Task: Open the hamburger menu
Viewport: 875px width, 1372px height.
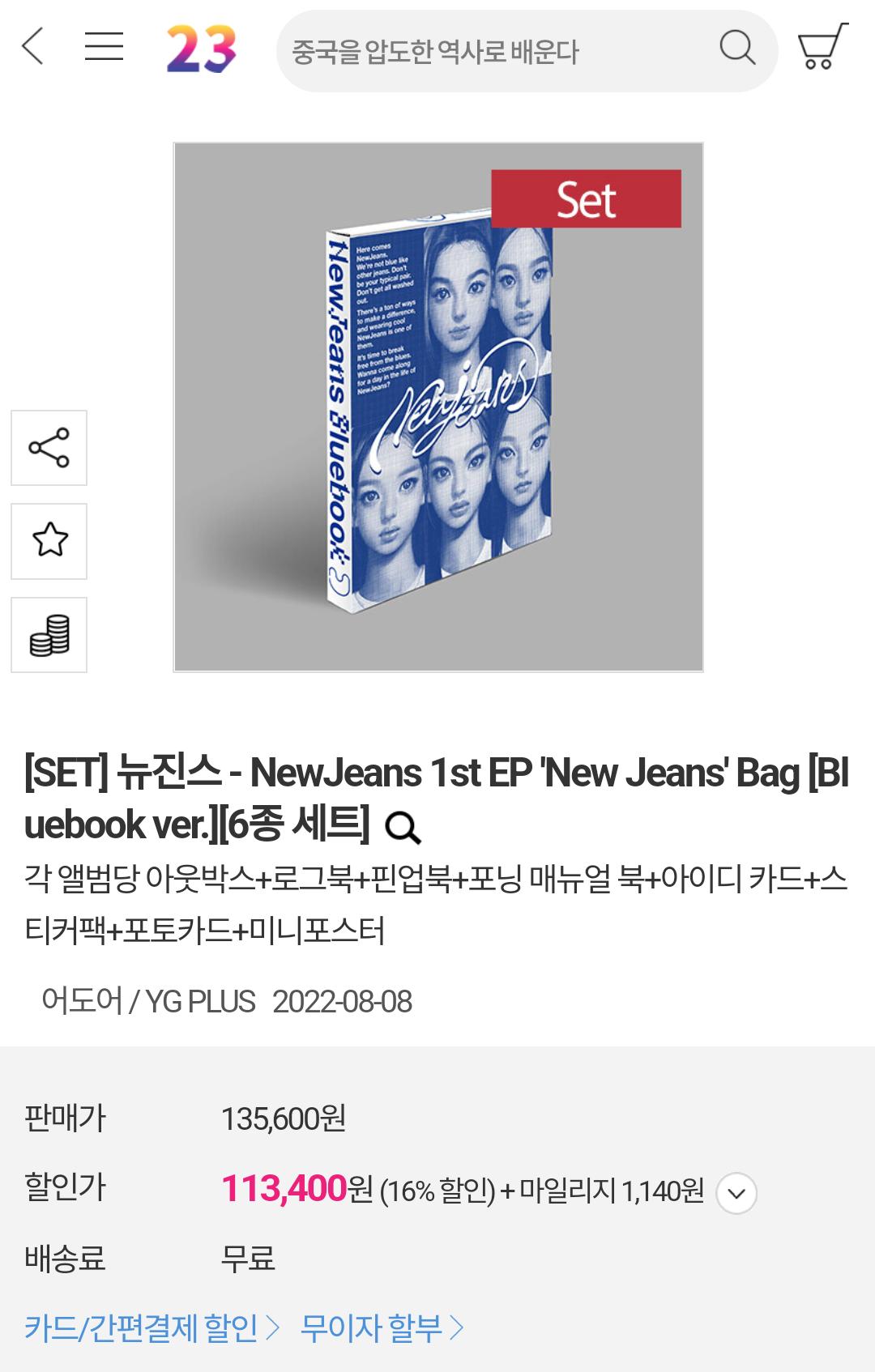Action: pyautogui.click(x=105, y=46)
